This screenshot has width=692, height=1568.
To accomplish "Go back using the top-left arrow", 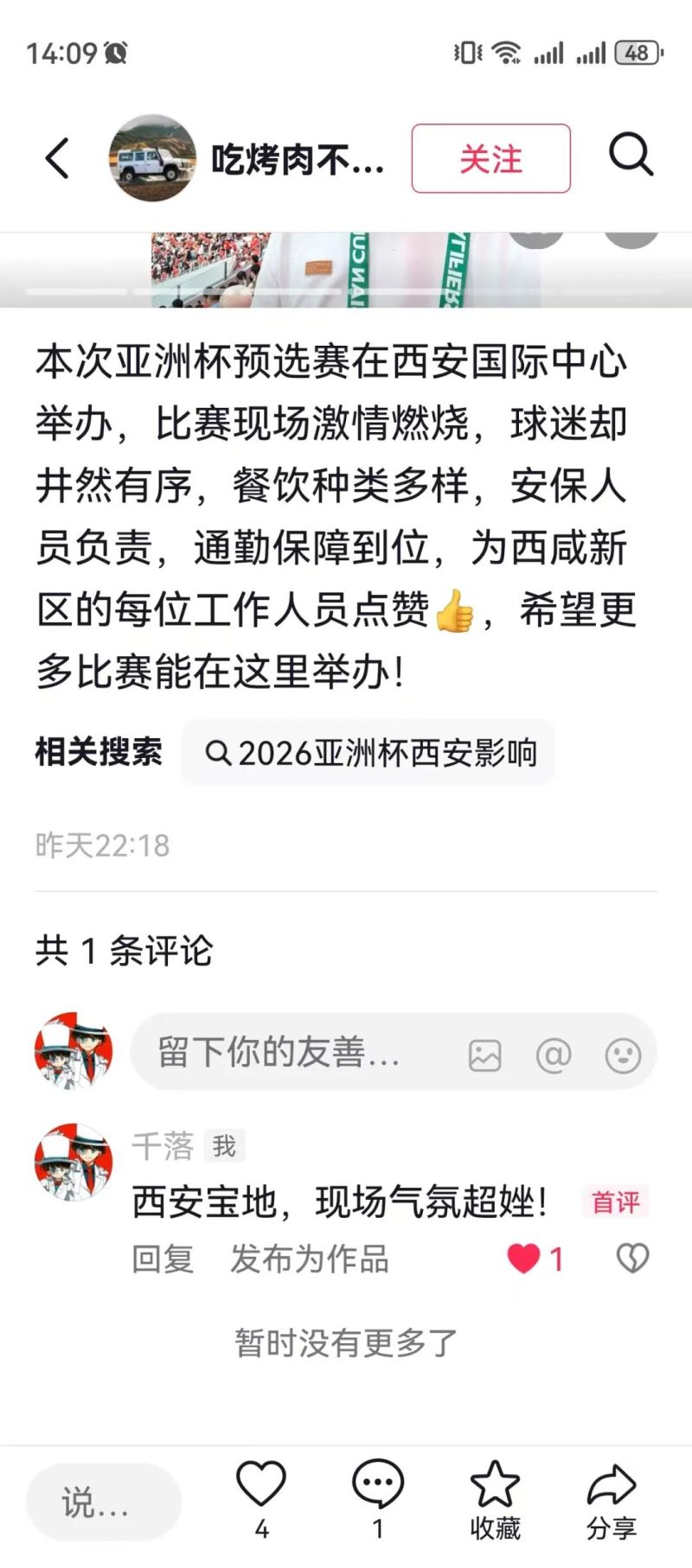I will [x=57, y=158].
